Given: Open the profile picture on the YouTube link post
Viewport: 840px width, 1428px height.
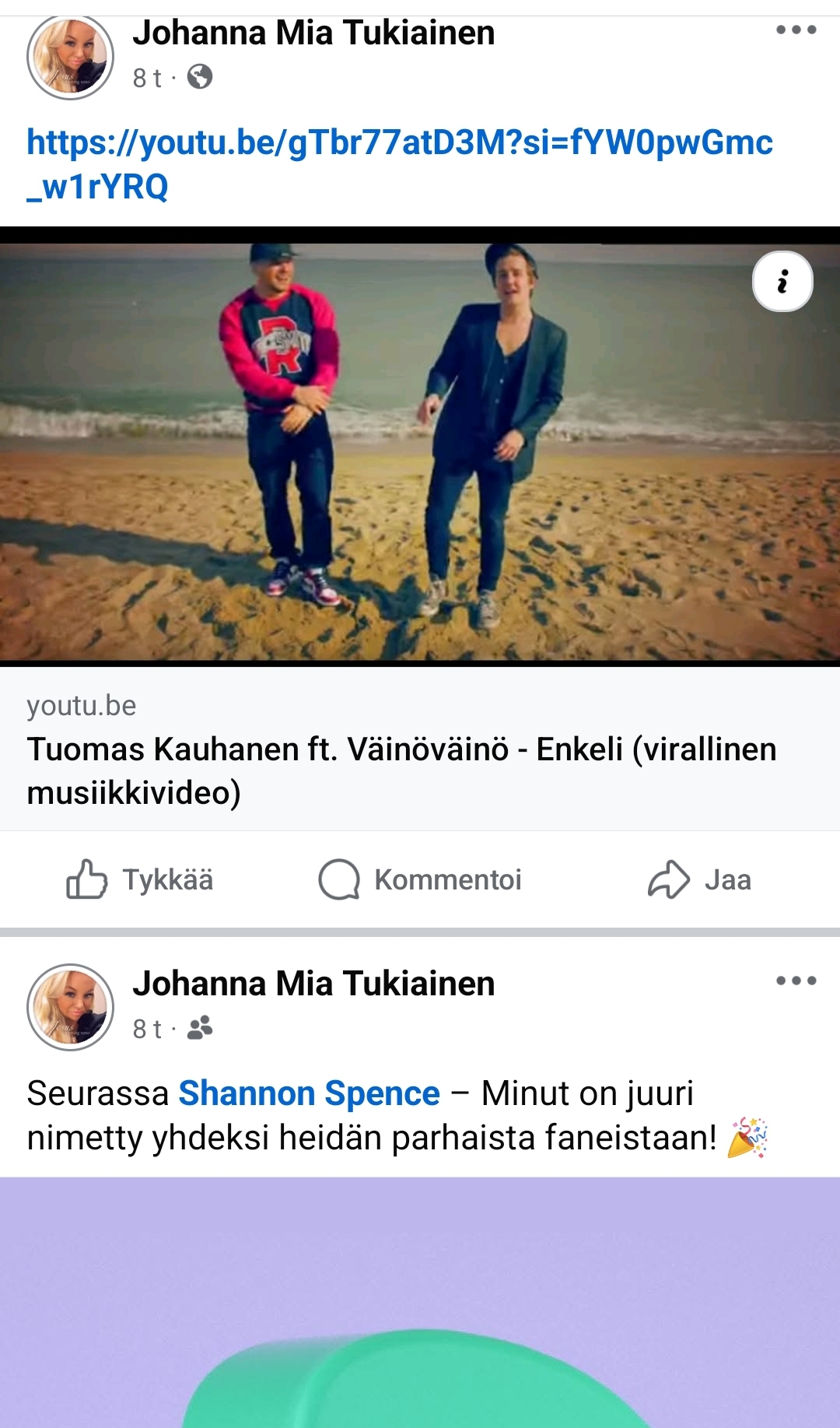Looking at the screenshot, I should [70, 57].
